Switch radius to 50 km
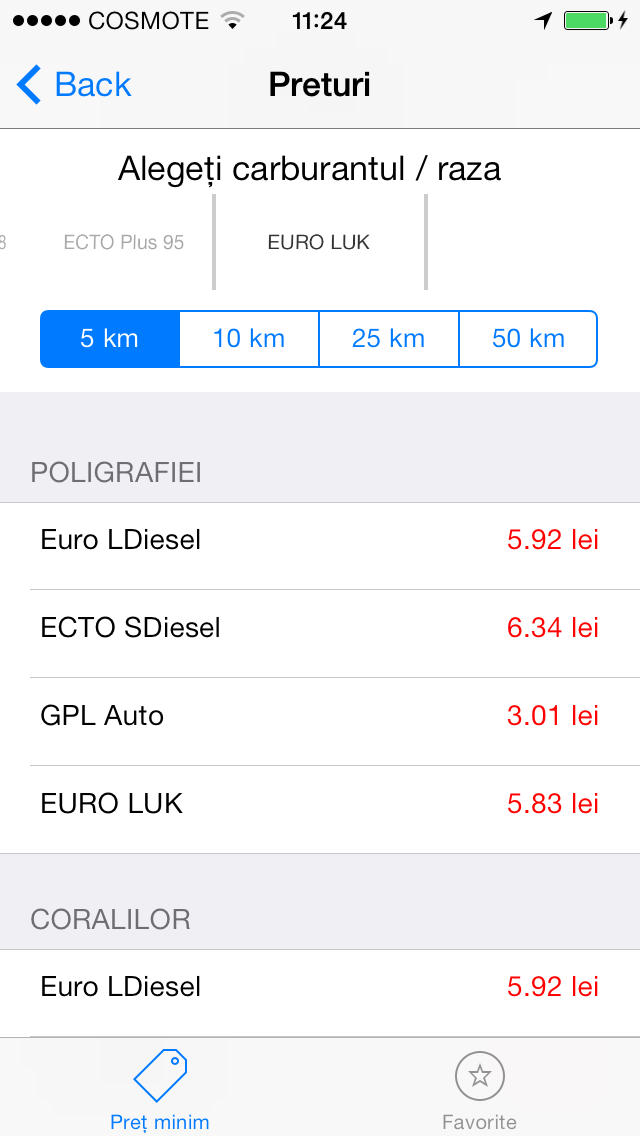Screen dimensions: 640x1136 (x=528, y=339)
